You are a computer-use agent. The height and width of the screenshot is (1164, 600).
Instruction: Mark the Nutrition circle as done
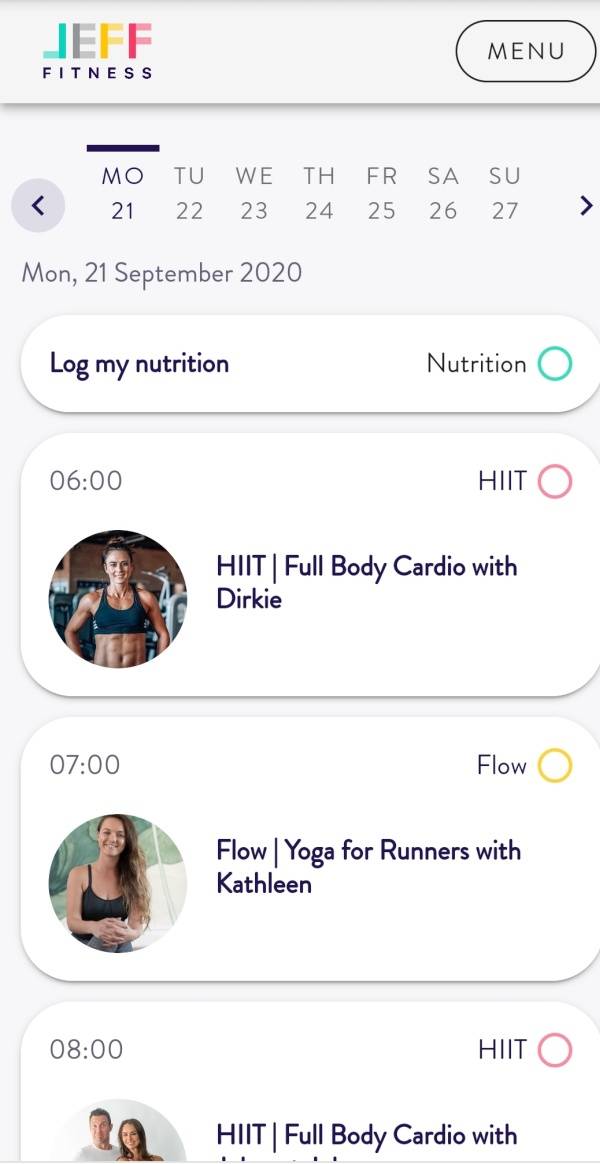click(x=555, y=364)
